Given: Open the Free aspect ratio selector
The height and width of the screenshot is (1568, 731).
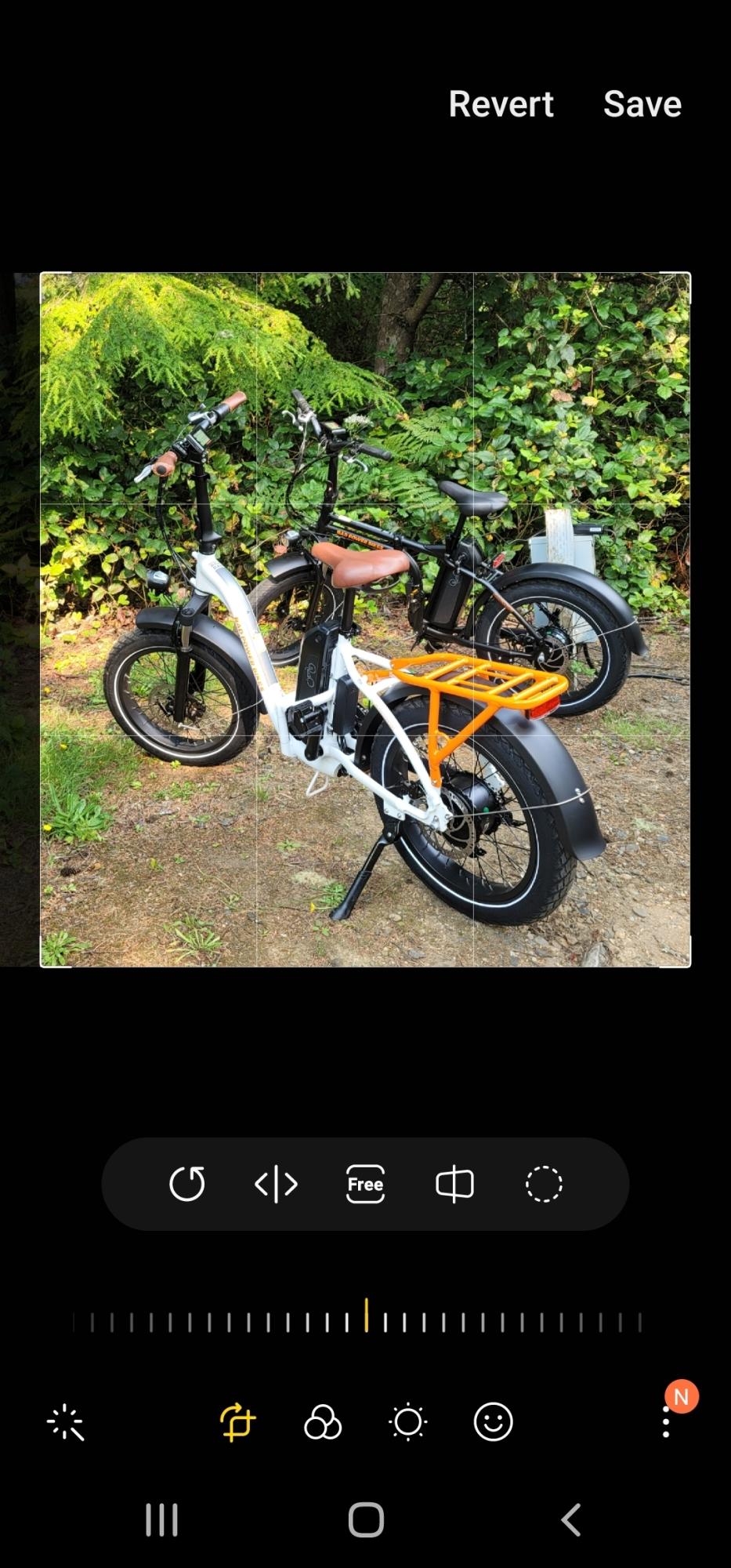Looking at the screenshot, I should [x=364, y=1185].
